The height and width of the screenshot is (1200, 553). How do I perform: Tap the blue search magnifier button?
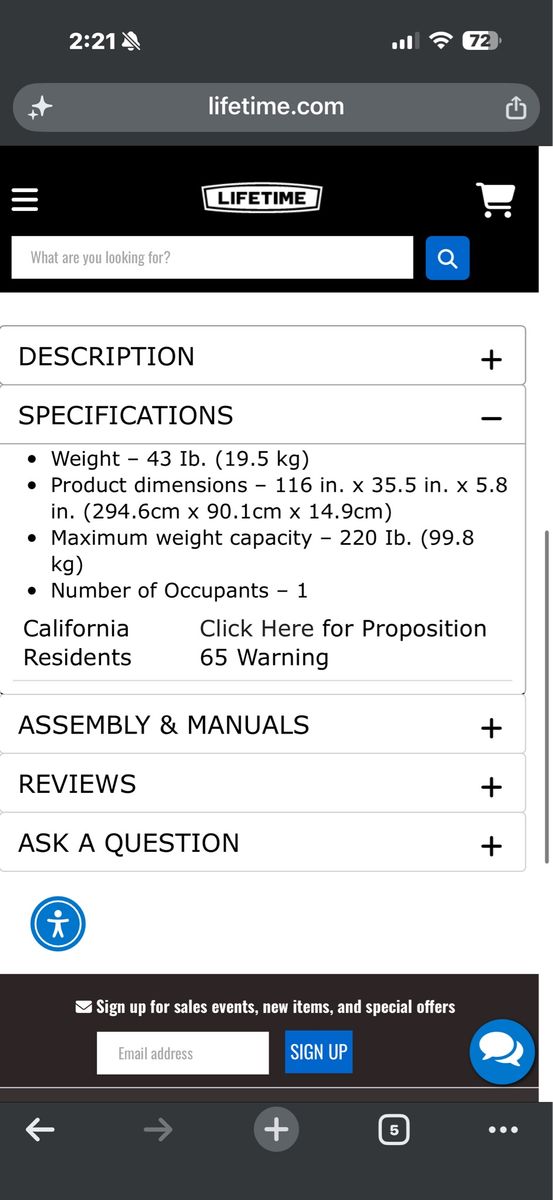447,258
